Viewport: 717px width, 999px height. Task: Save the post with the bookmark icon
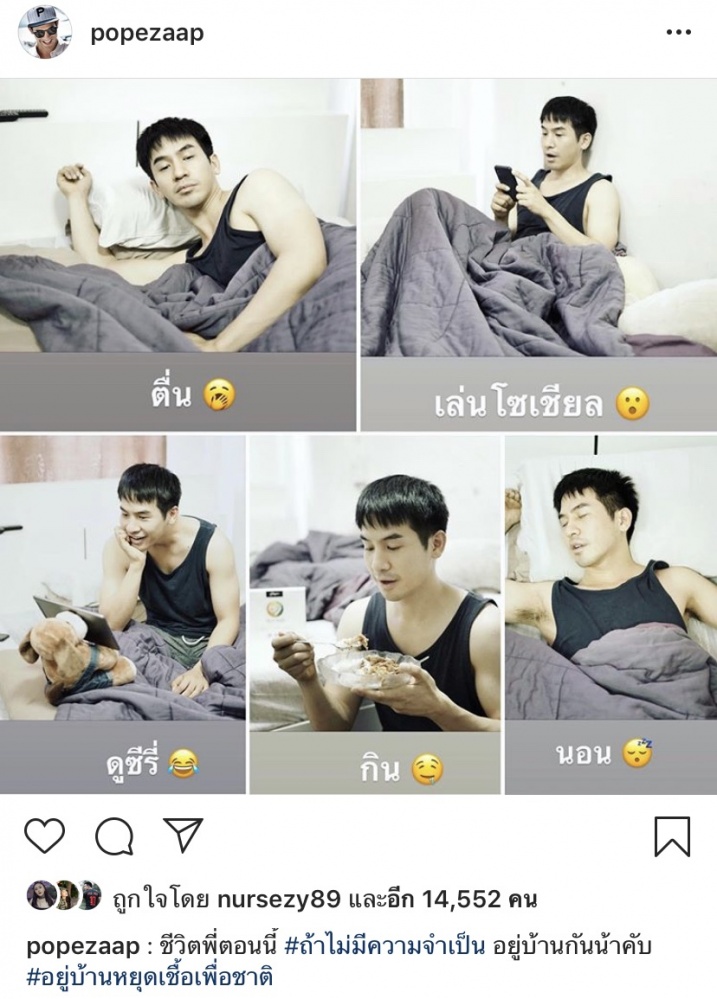[672, 836]
